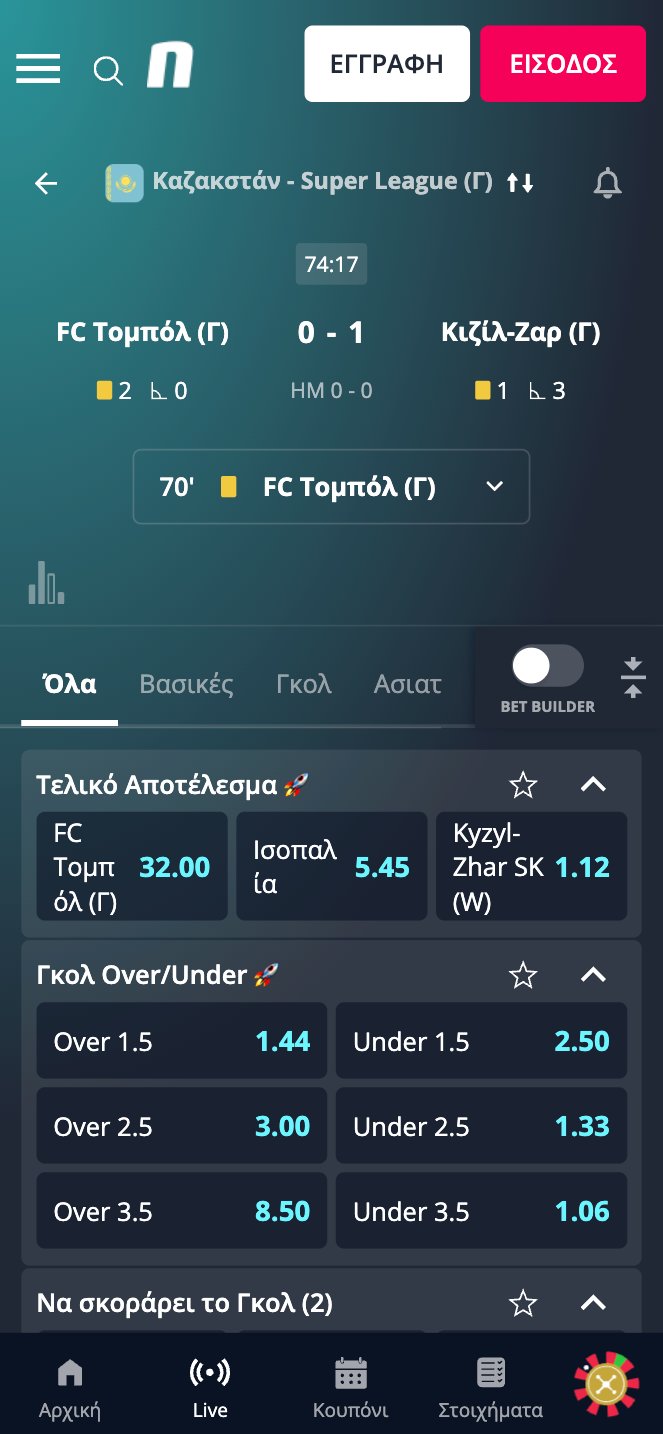Viewport: 663px width, 1434px height.
Task: Collapse all markets with the arrows icon
Action: pyautogui.click(x=633, y=678)
